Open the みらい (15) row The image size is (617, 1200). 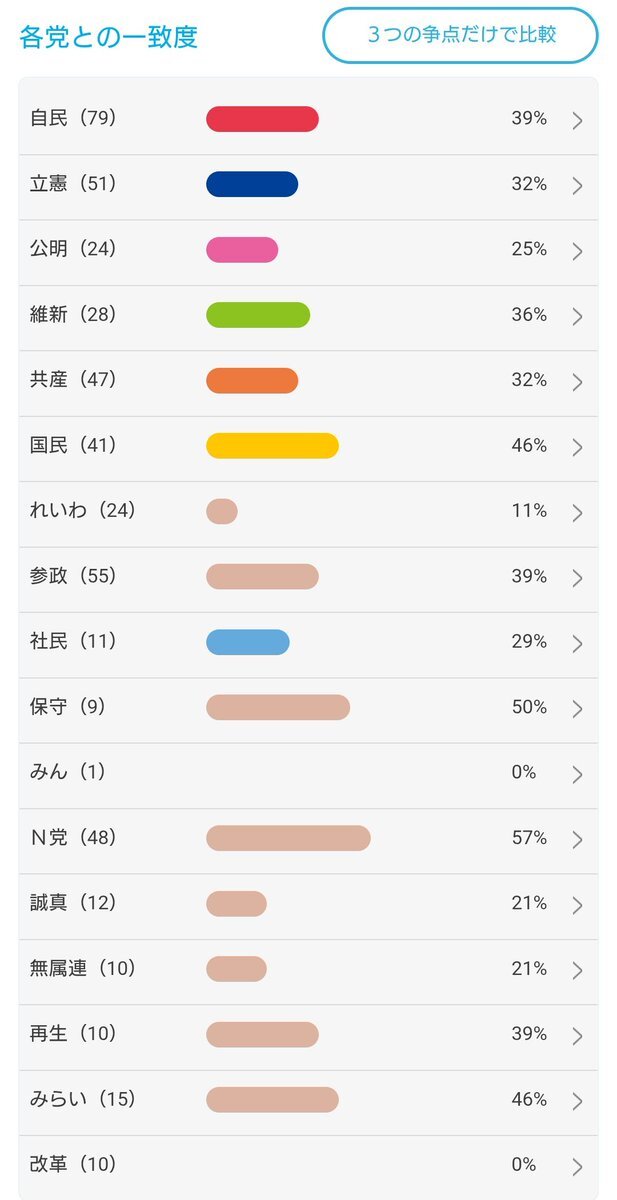[308, 1101]
